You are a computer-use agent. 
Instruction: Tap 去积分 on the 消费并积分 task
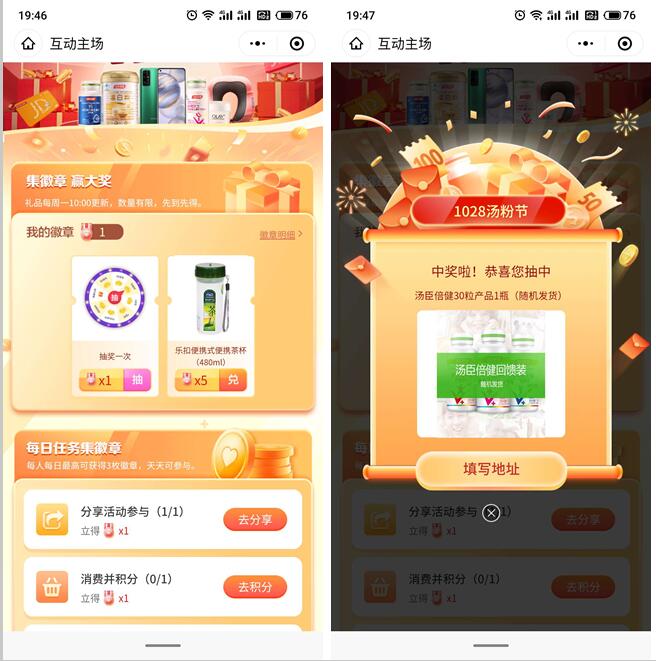[x=255, y=587]
